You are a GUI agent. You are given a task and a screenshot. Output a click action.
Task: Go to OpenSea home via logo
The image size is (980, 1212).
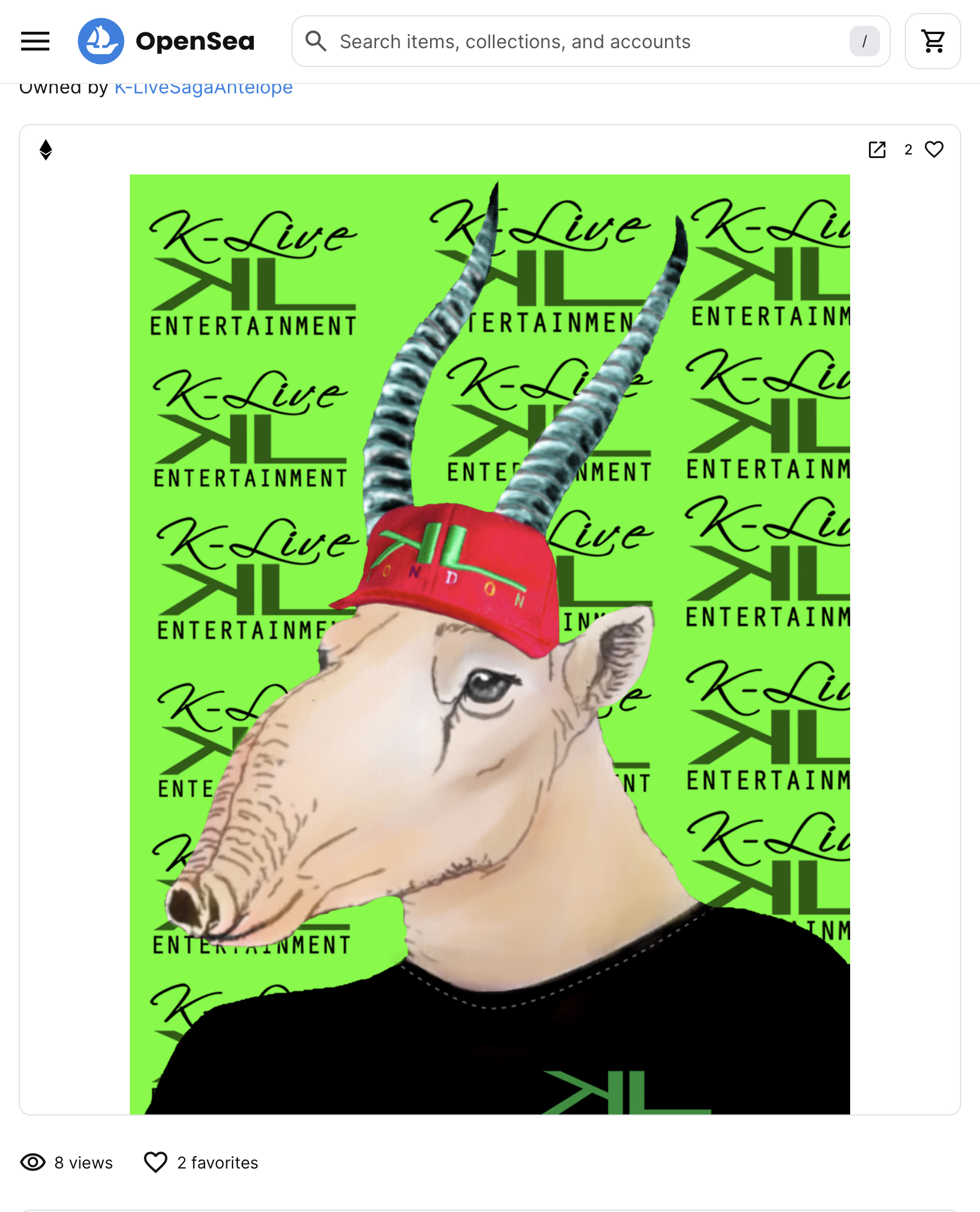tap(166, 41)
